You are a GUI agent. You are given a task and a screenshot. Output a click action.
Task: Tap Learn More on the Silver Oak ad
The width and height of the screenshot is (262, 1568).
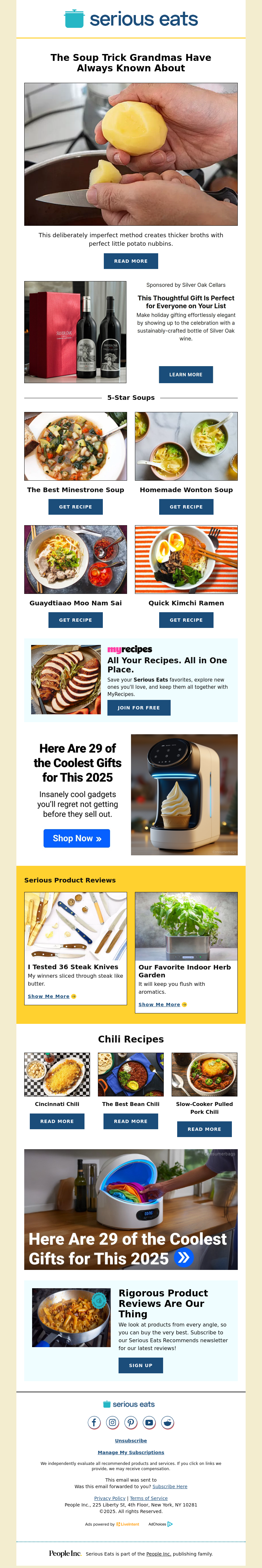point(186,374)
